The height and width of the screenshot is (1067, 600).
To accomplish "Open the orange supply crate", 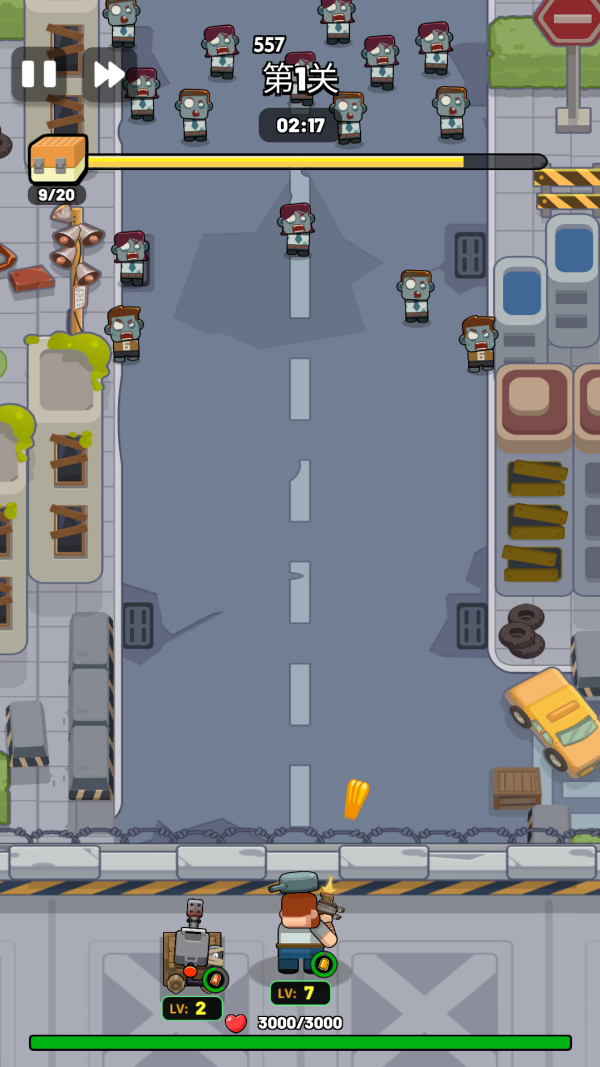I will point(57,160).
